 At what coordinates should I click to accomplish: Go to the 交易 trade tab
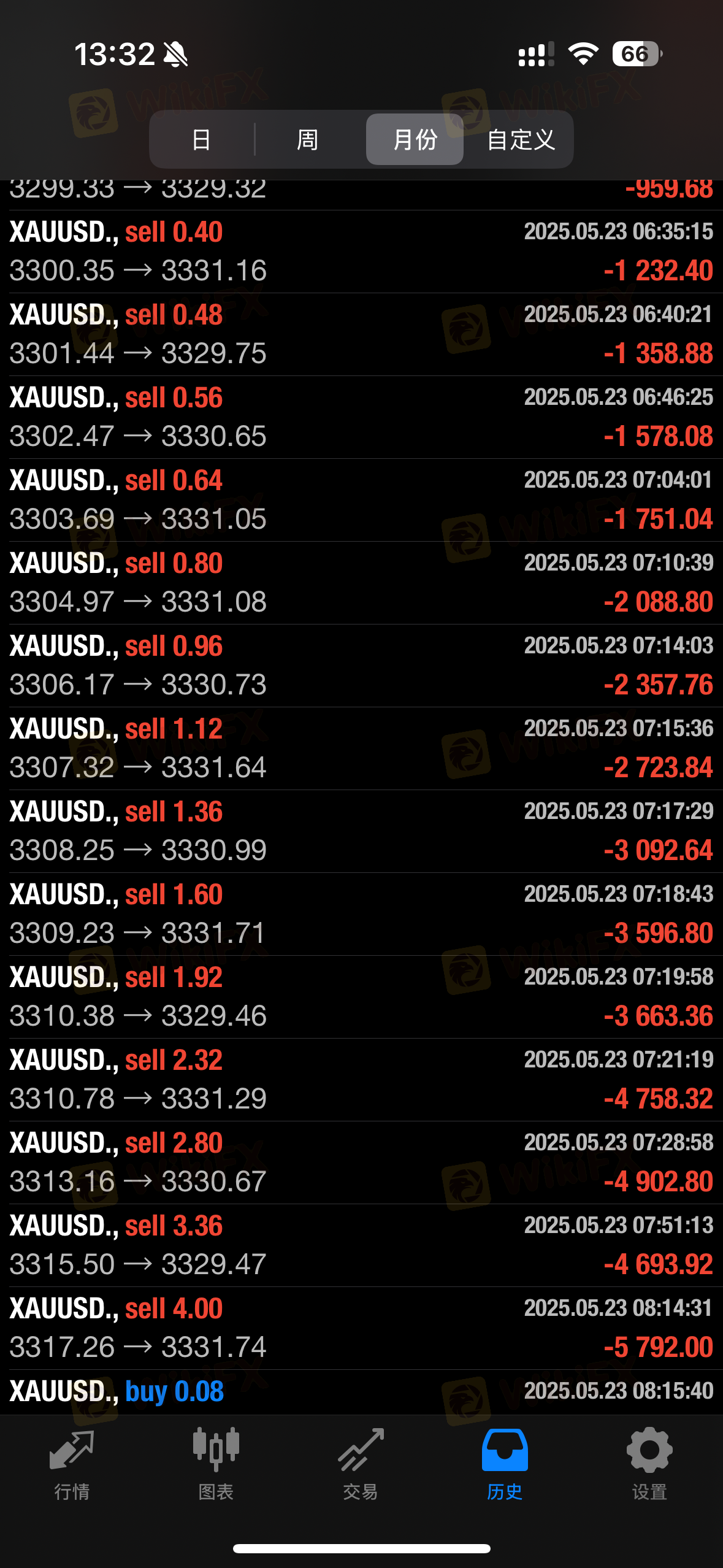click(361, 1464)
